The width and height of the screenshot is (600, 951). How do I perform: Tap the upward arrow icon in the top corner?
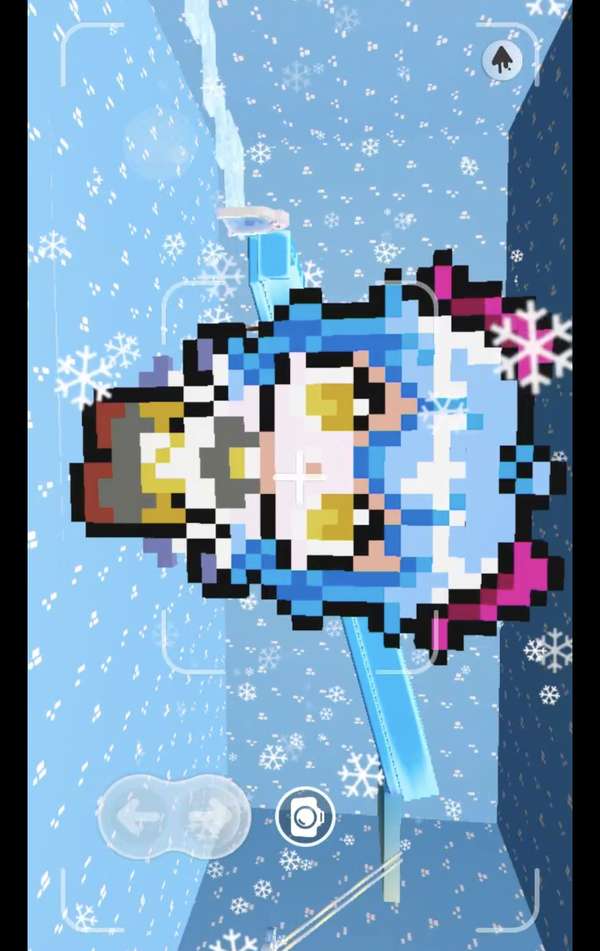point(503,61)
